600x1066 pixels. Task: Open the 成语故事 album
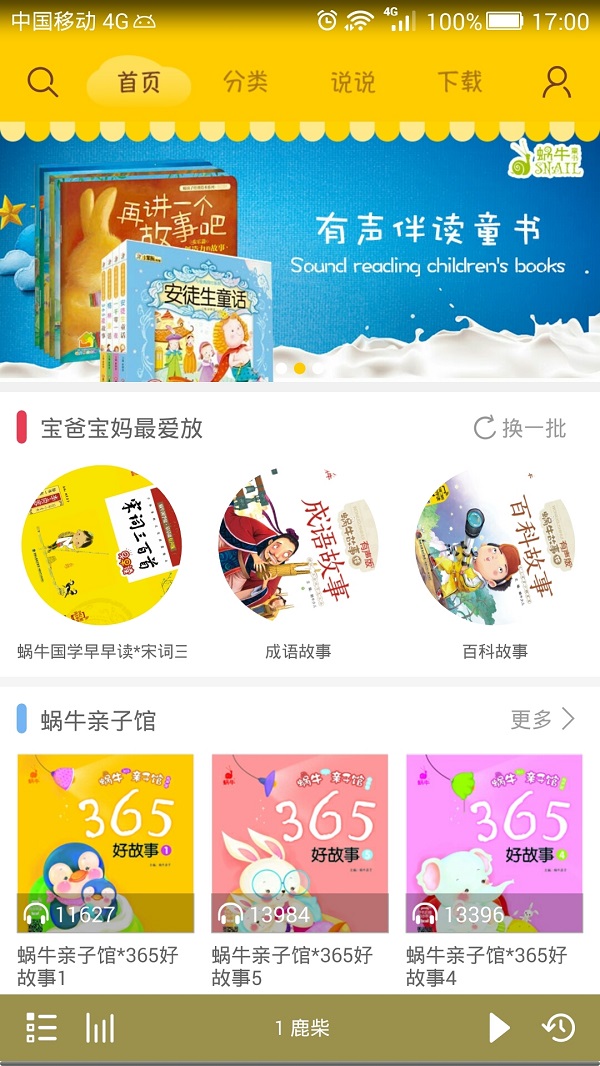pyautogui.click(x=298, y=545)
